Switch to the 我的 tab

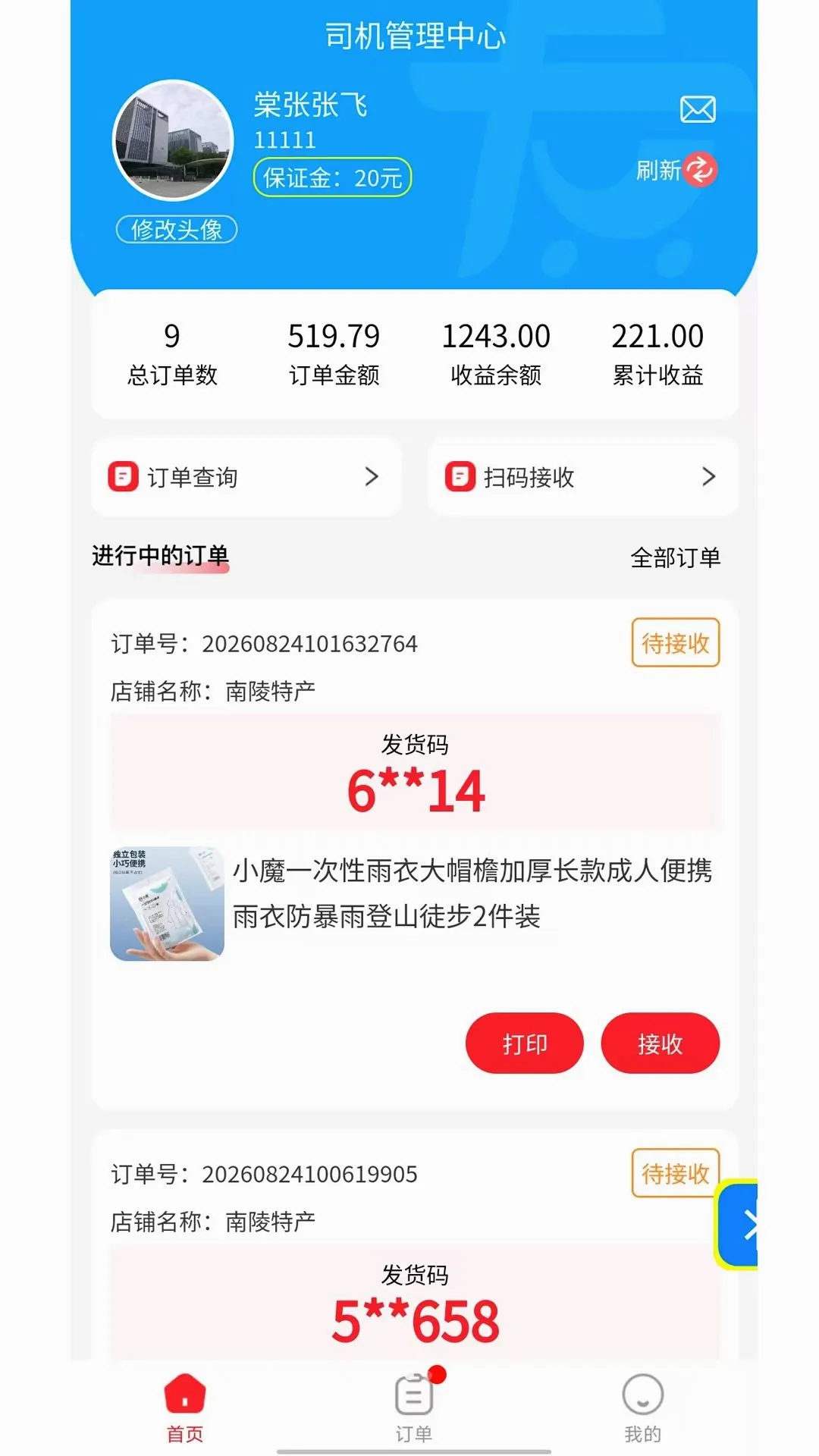[642, 1407]
